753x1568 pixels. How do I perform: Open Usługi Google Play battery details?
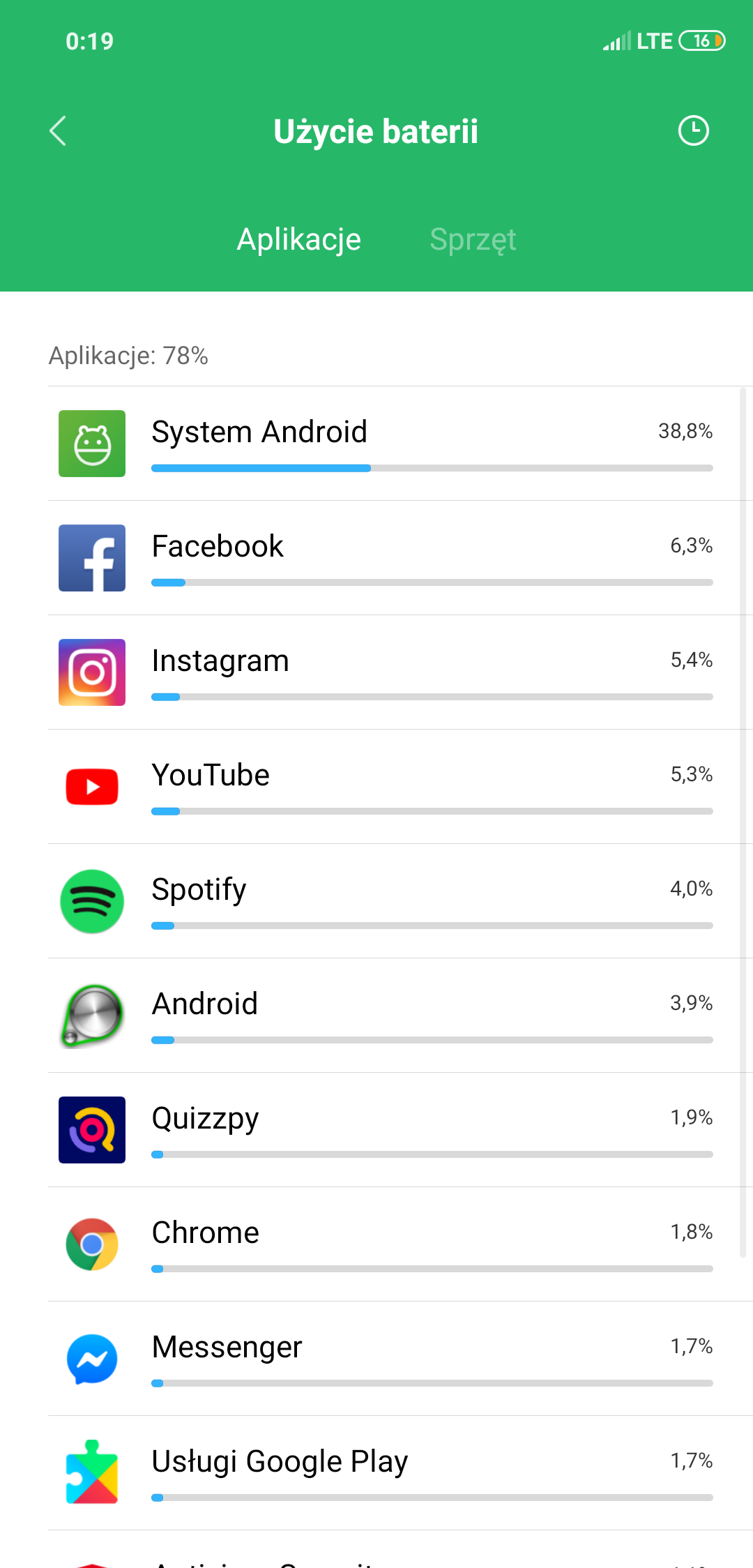tap(390, 1473)
